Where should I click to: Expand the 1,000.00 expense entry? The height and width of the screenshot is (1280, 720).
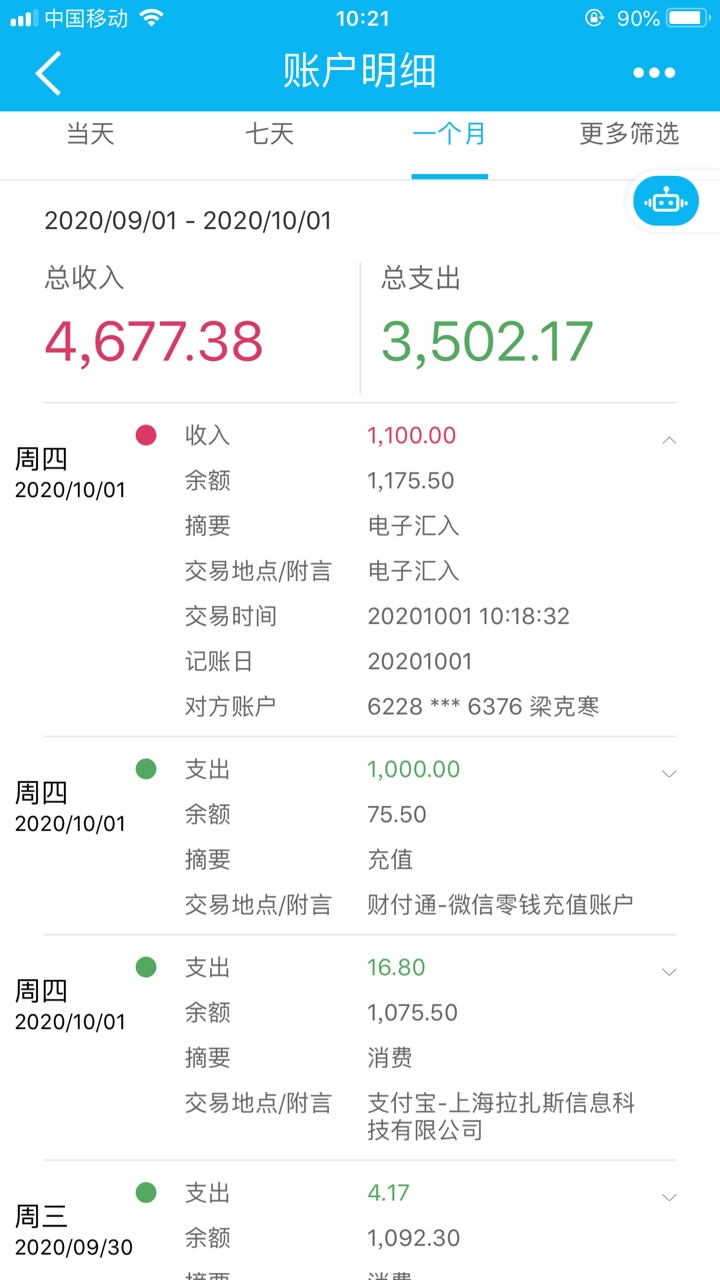pos(670,773)
